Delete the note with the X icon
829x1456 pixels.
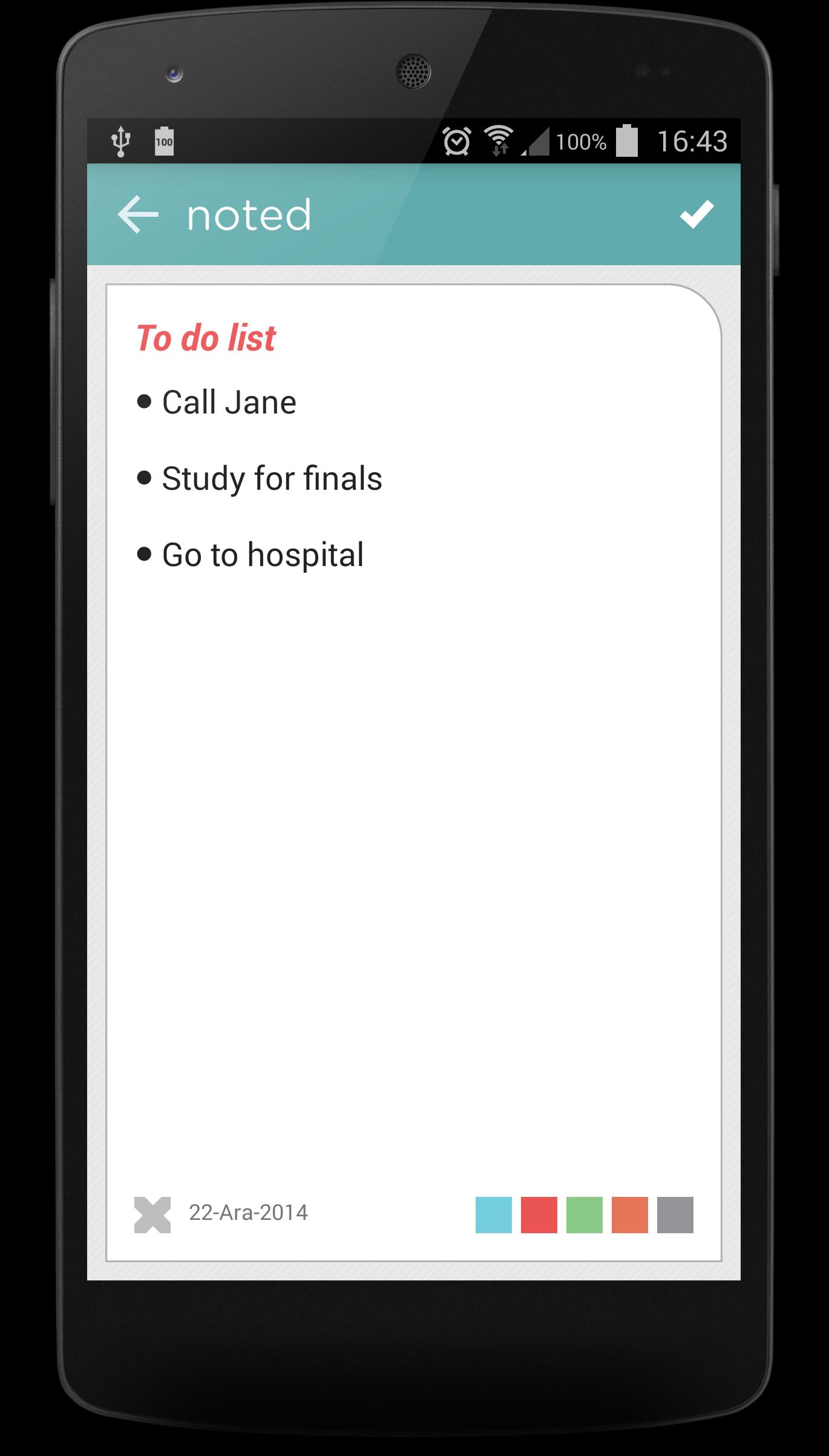pos(152,1214)
